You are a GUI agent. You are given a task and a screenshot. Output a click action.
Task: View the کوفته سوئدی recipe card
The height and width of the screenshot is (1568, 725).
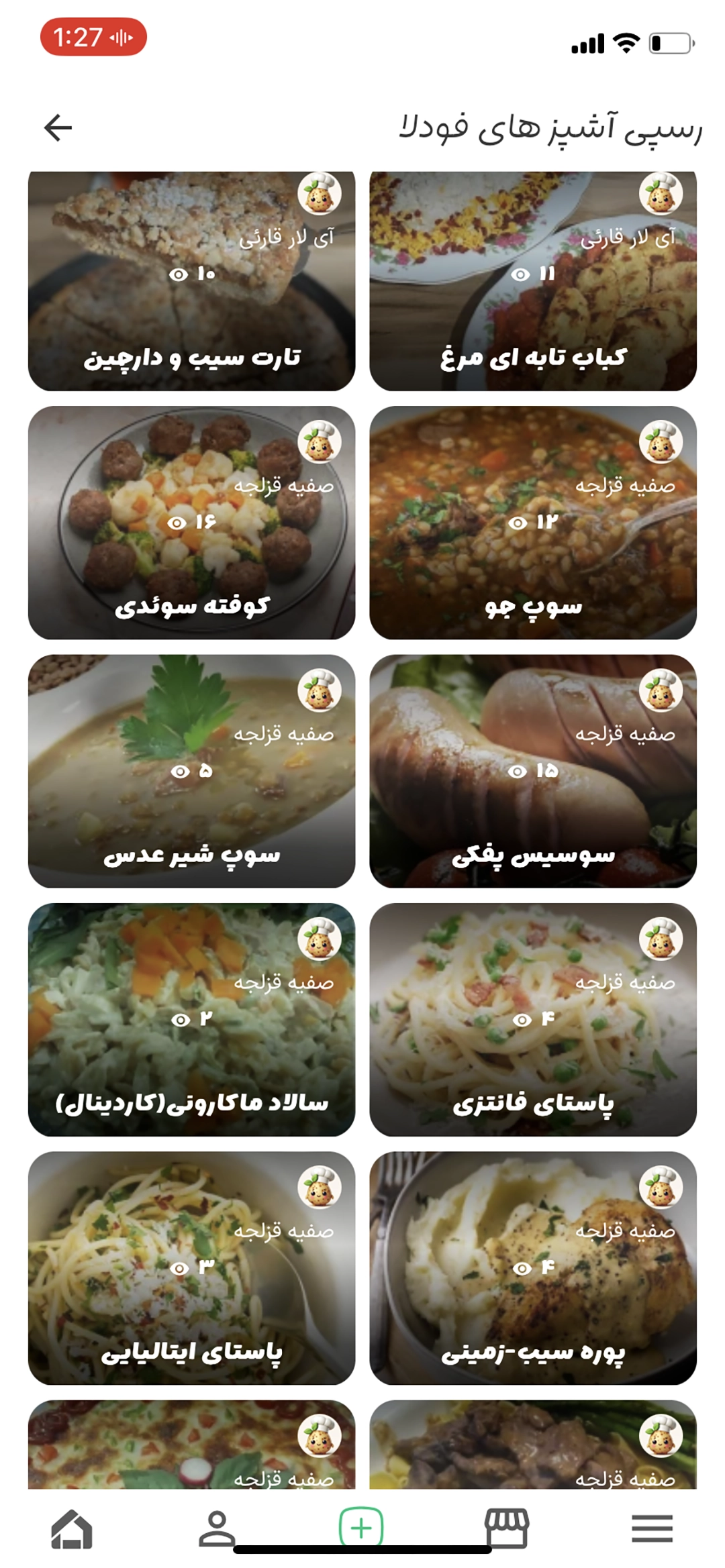coord(191,523)
